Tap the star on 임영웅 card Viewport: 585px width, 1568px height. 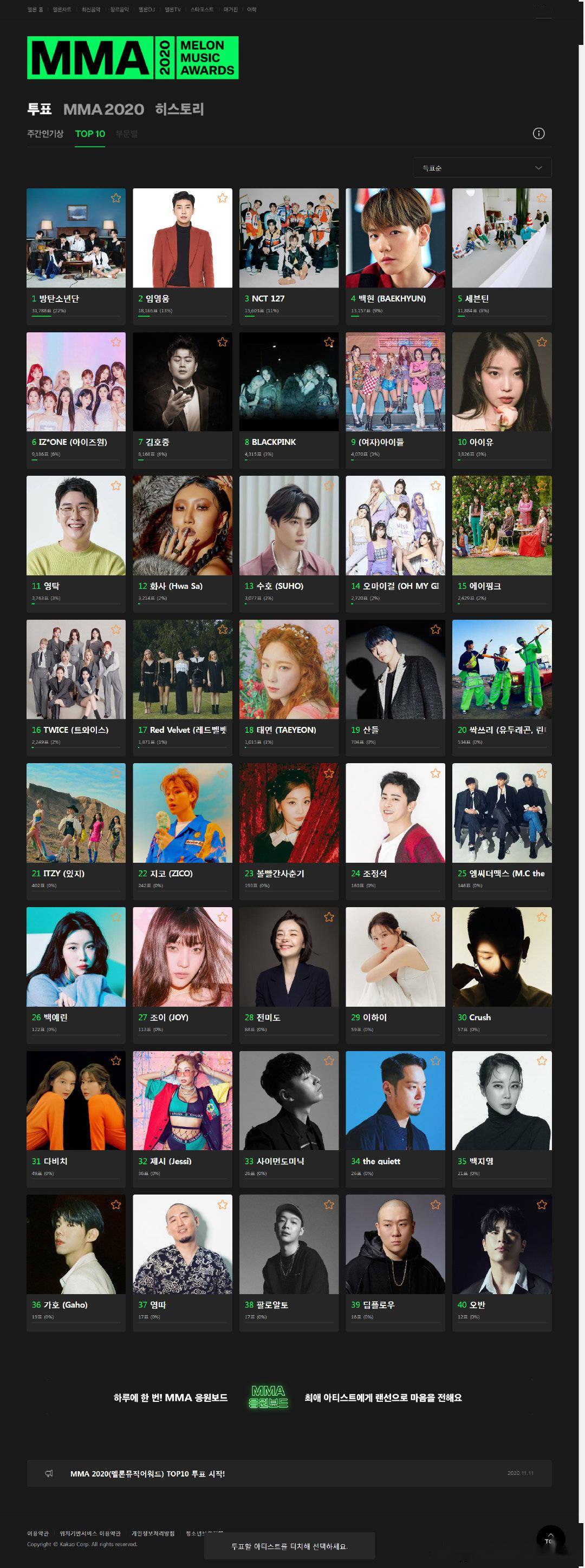click(223, 199)
